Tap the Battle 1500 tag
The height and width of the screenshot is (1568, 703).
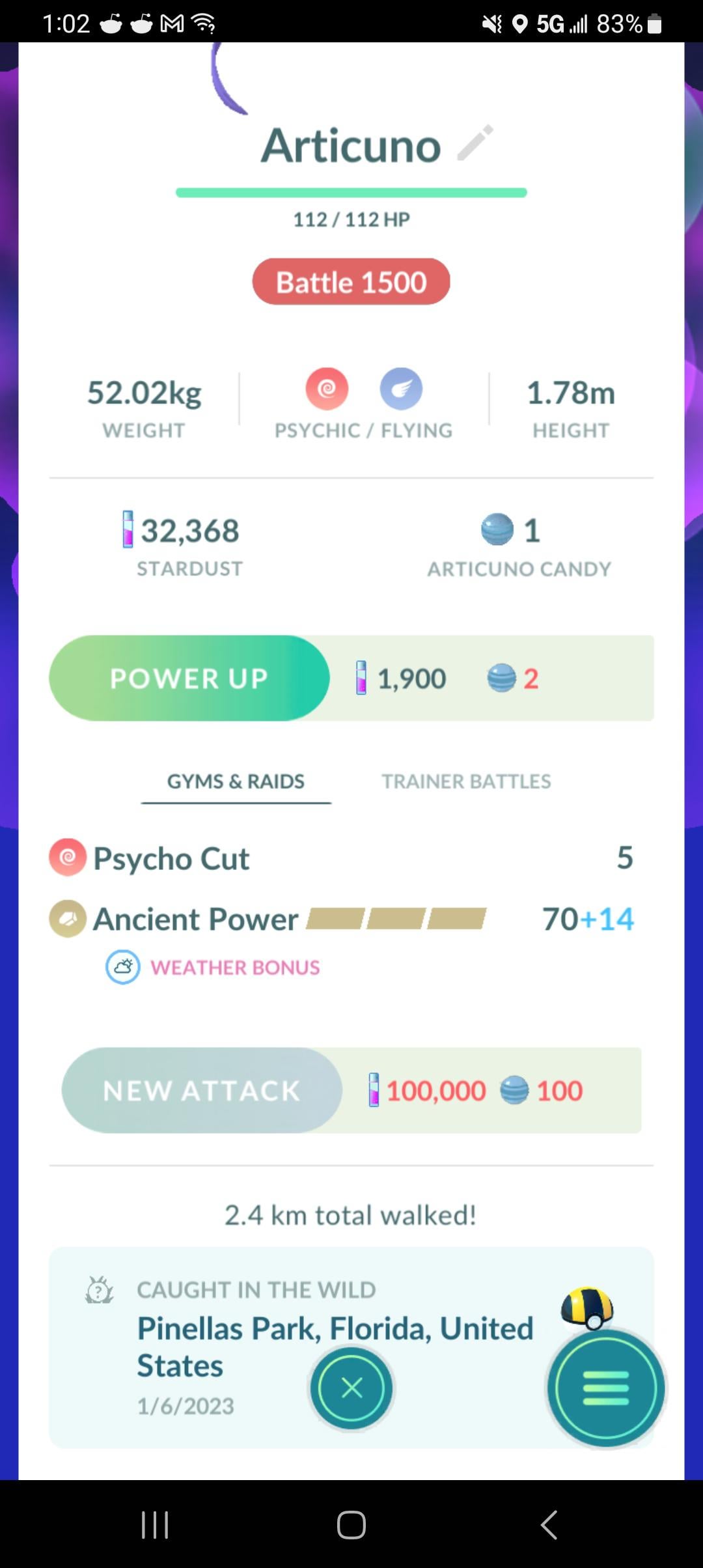[x=351, y=282]
